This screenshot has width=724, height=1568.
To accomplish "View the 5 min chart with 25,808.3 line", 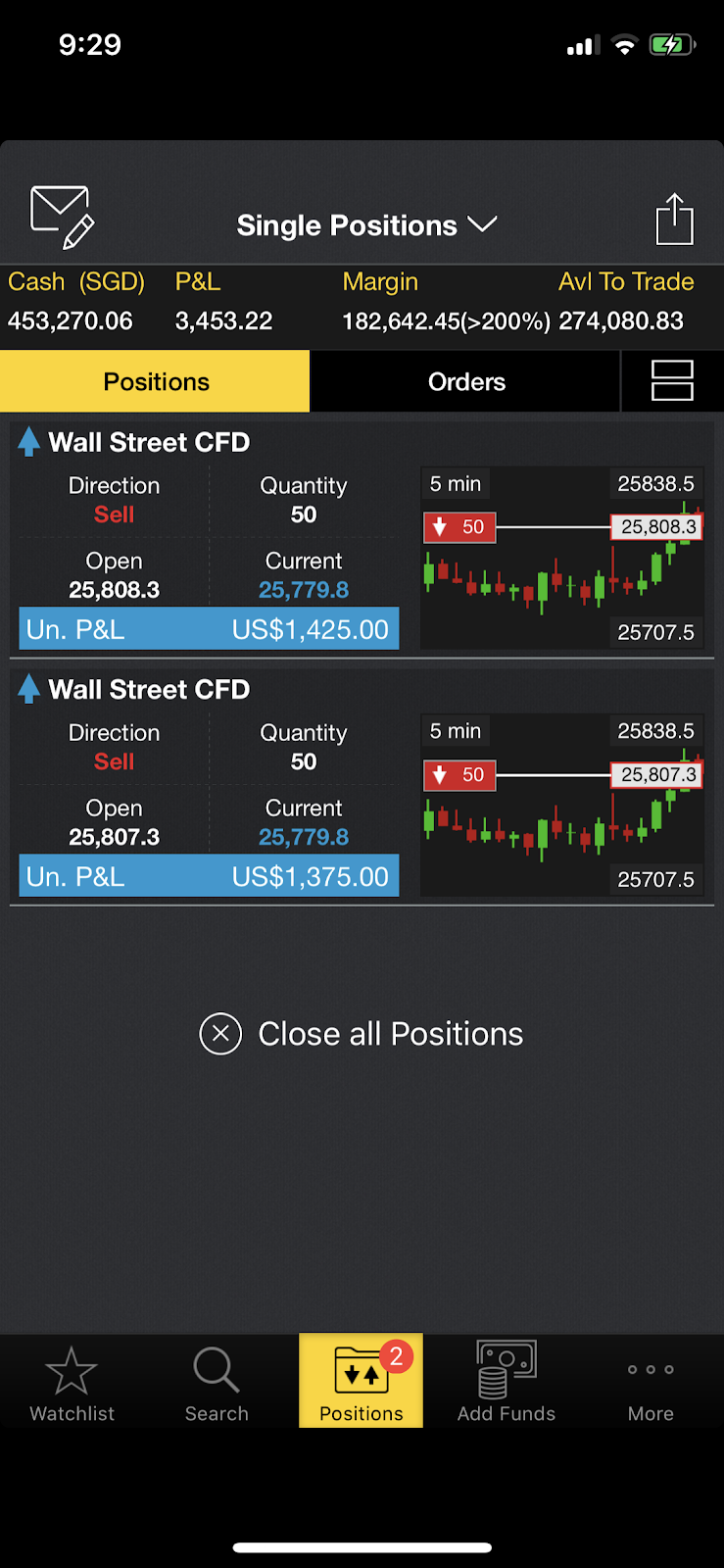I will pyautogui.click(x=562, y=558).
